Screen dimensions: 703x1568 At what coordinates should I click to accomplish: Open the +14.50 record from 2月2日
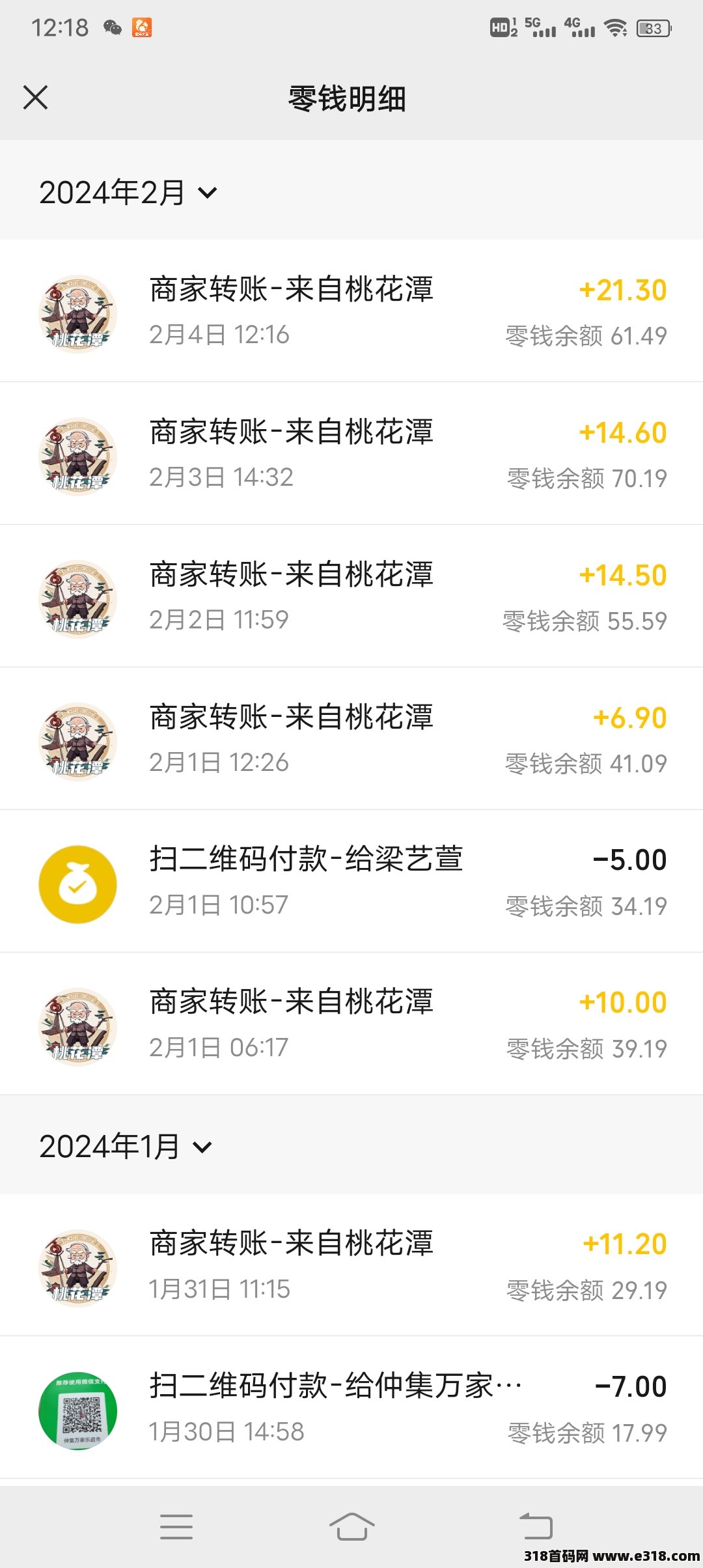coord(351,596)
